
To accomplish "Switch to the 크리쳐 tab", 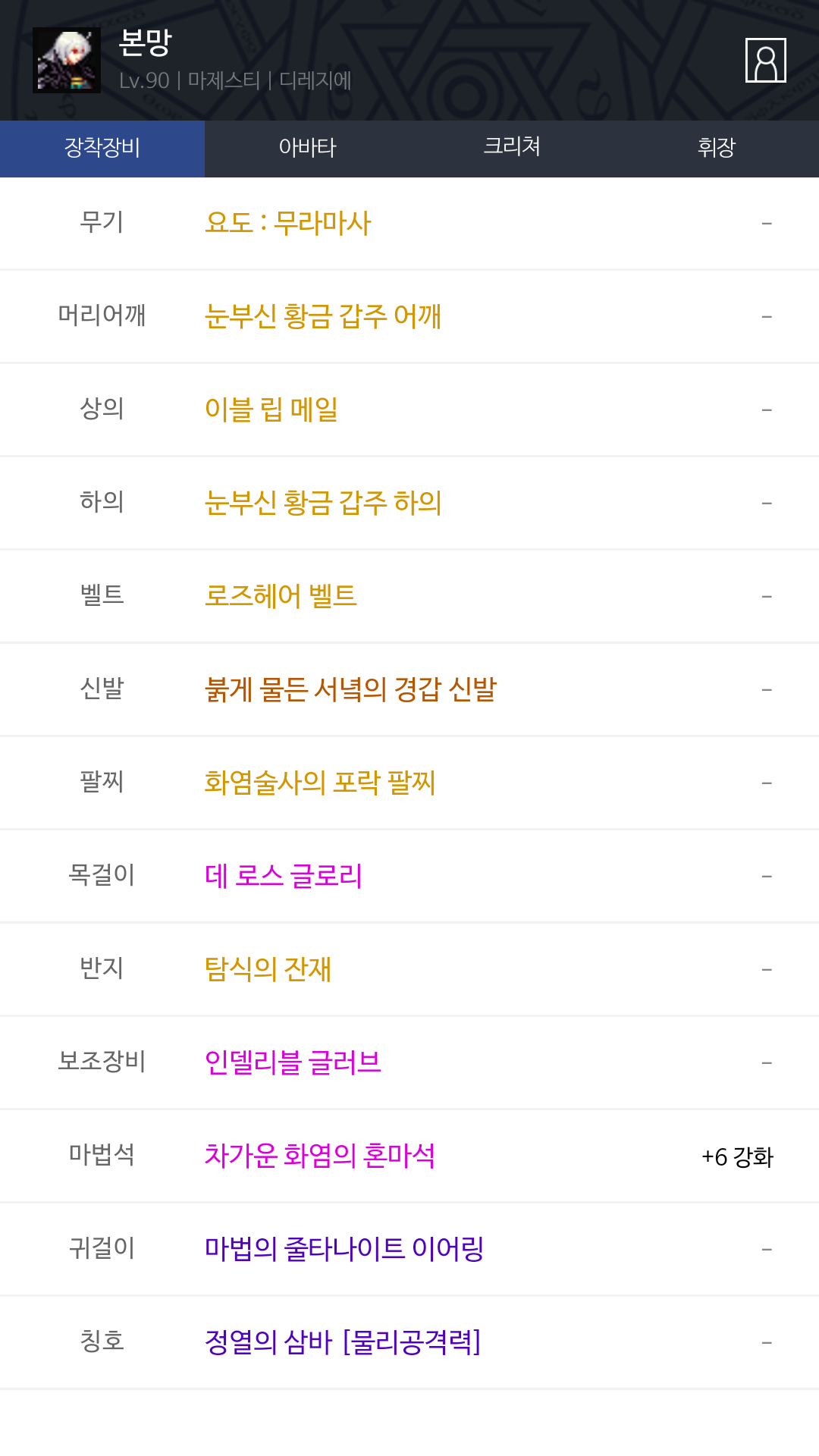I will point(512,149).
